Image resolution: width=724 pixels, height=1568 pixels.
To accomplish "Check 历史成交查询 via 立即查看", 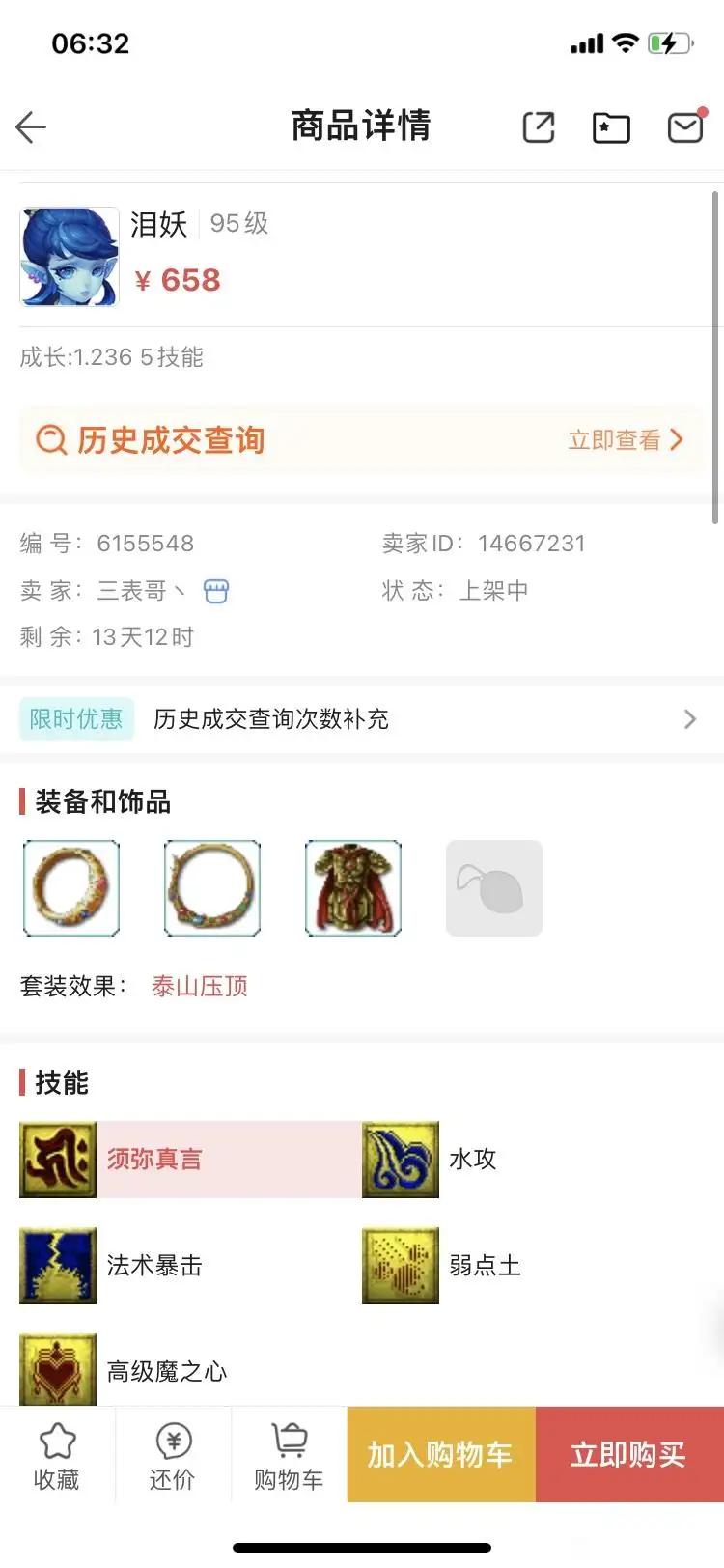I will (625, 440).
